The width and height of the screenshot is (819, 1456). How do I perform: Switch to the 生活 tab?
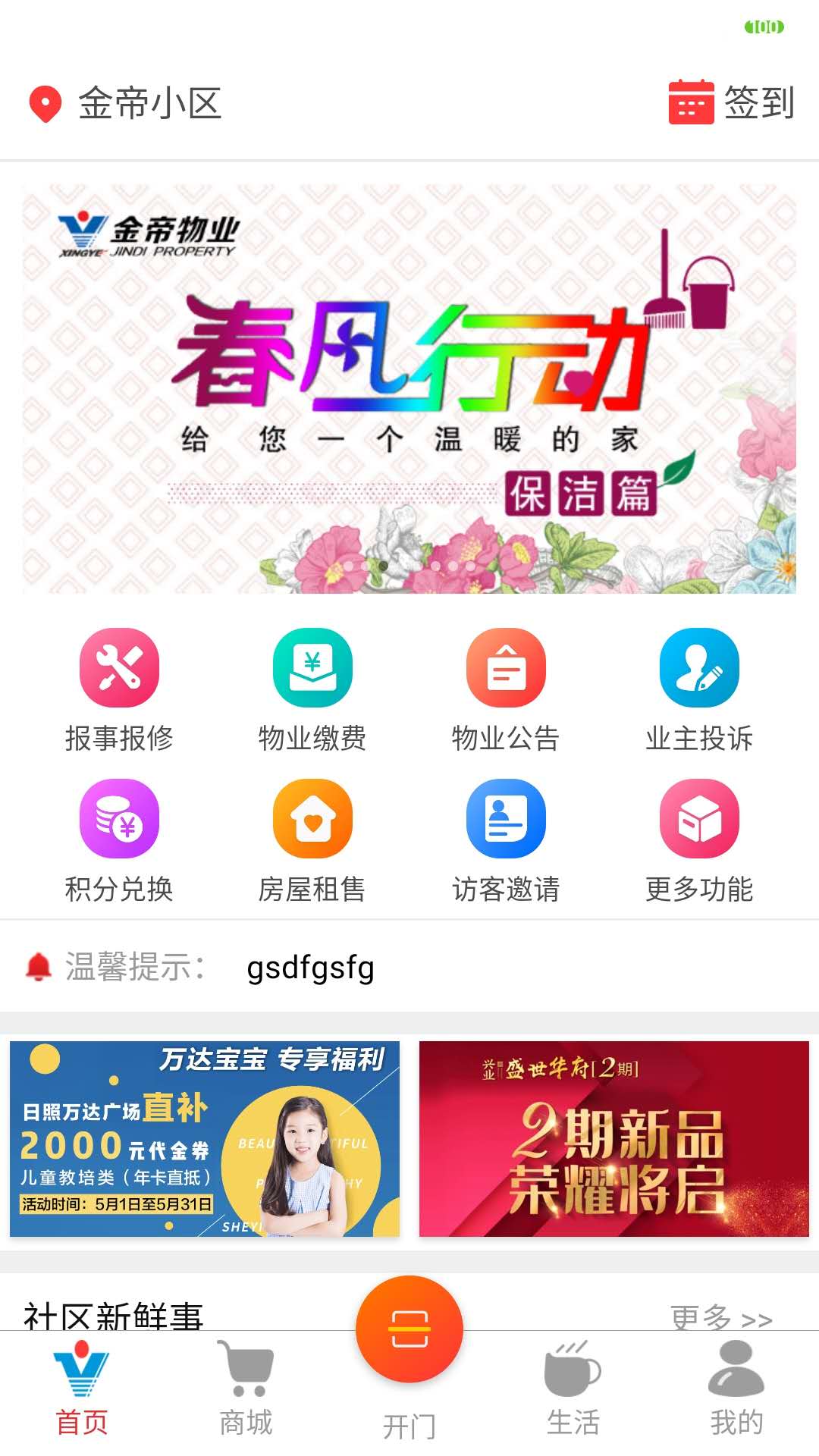coord(573,1389)
